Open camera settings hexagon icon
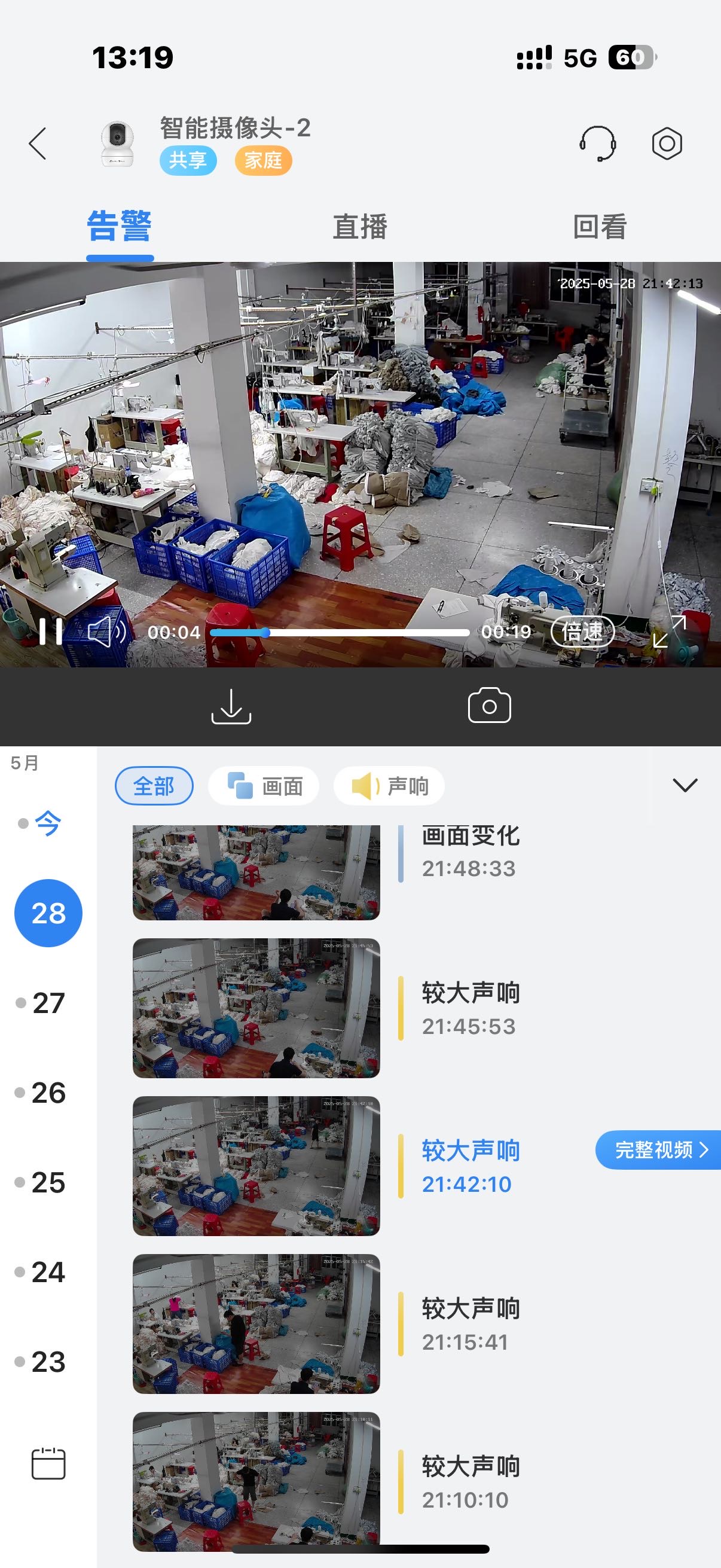 667,144
